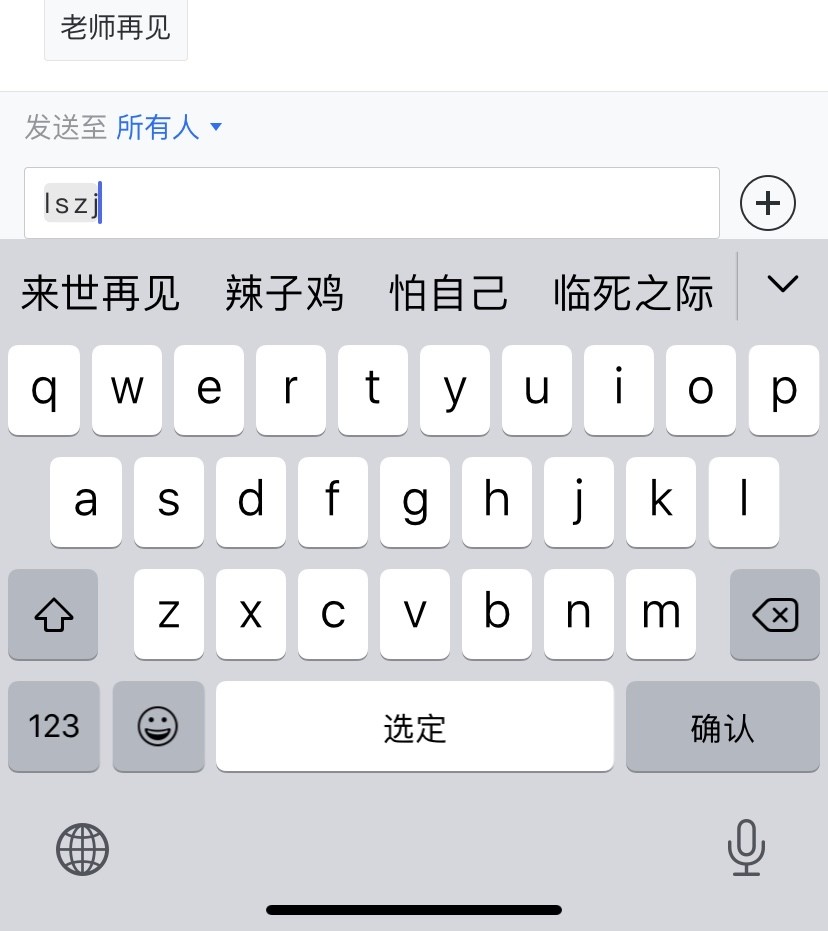Open the emoji keyboard
Image resolution: width=828 pixels, height=931 pixels.
point(158,727)
